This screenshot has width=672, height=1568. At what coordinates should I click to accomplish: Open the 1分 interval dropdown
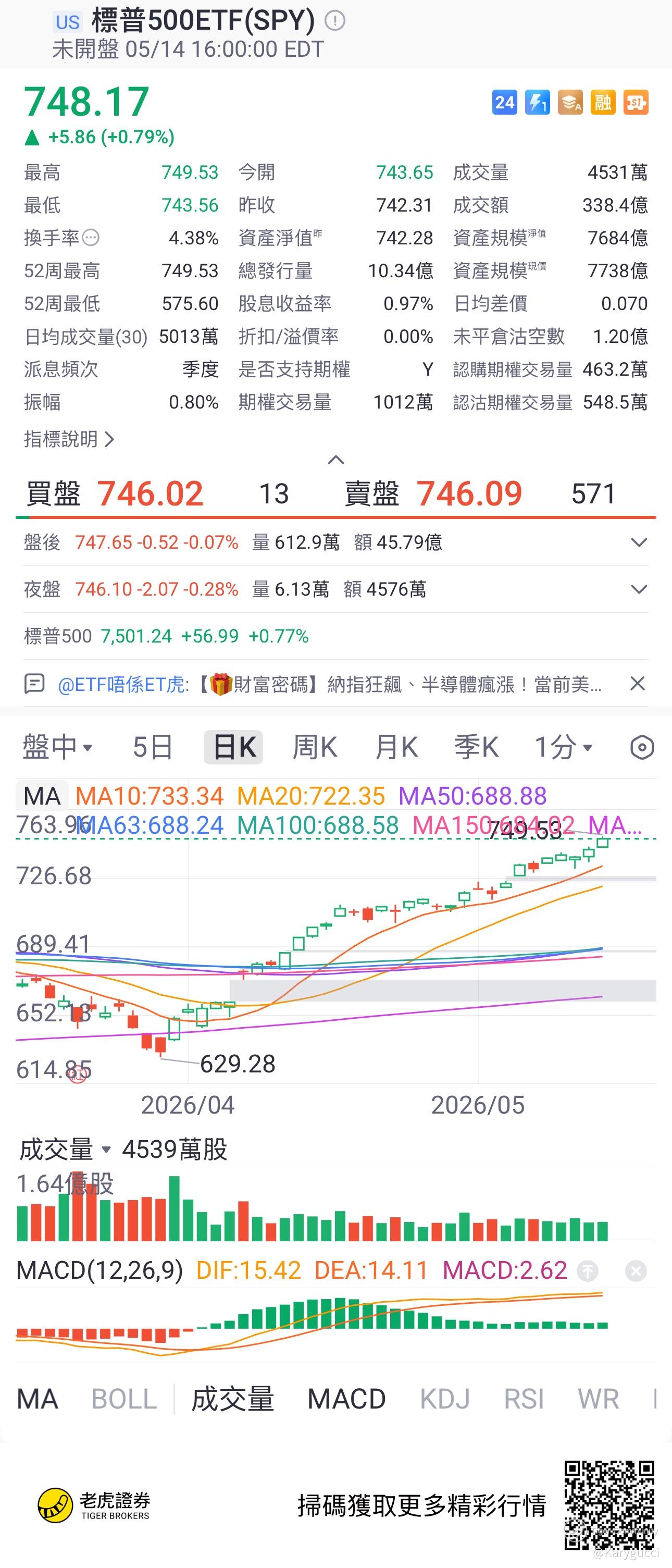(564, 747)
